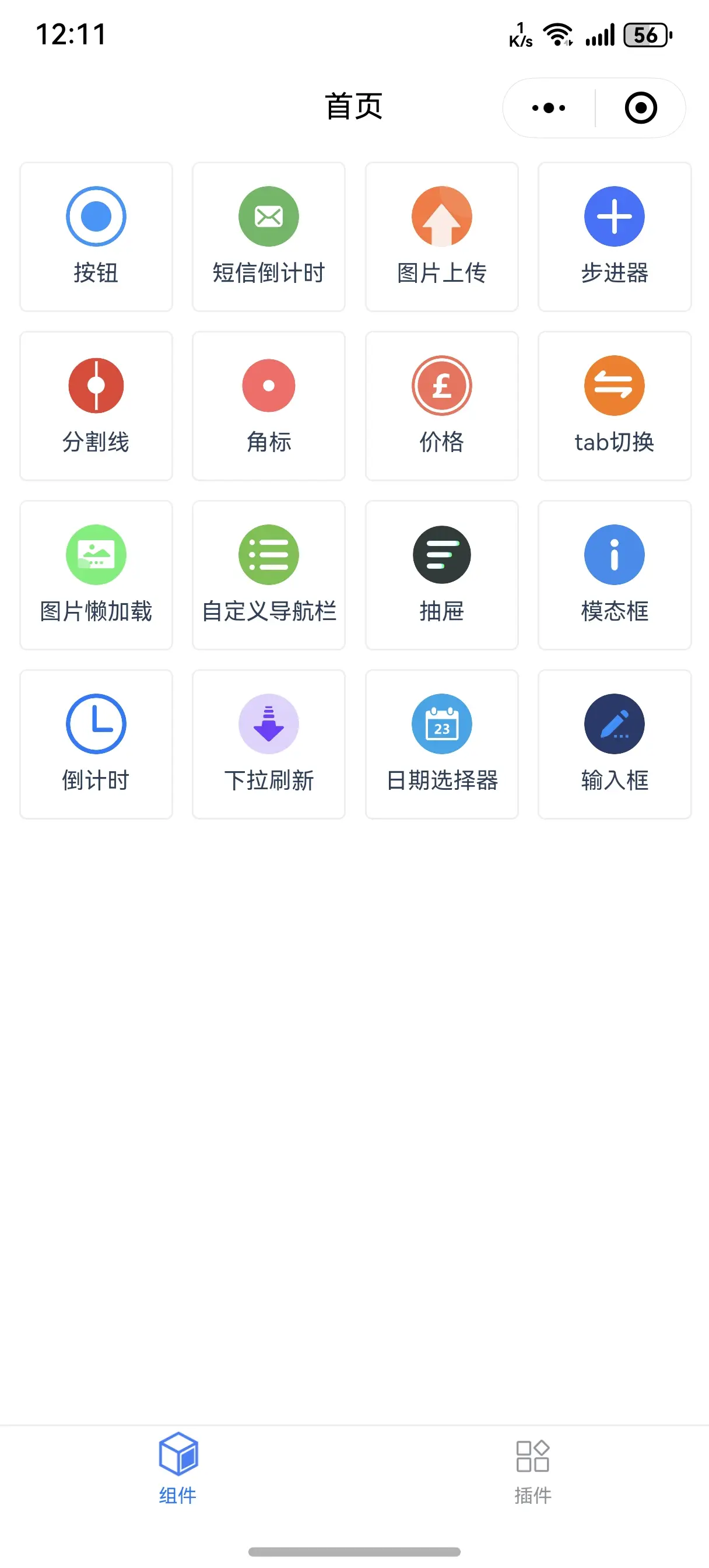Close the mini program via circle icon
This screenshot has height=1568, width=709.
pyautogui.click(x=640, y=108)
